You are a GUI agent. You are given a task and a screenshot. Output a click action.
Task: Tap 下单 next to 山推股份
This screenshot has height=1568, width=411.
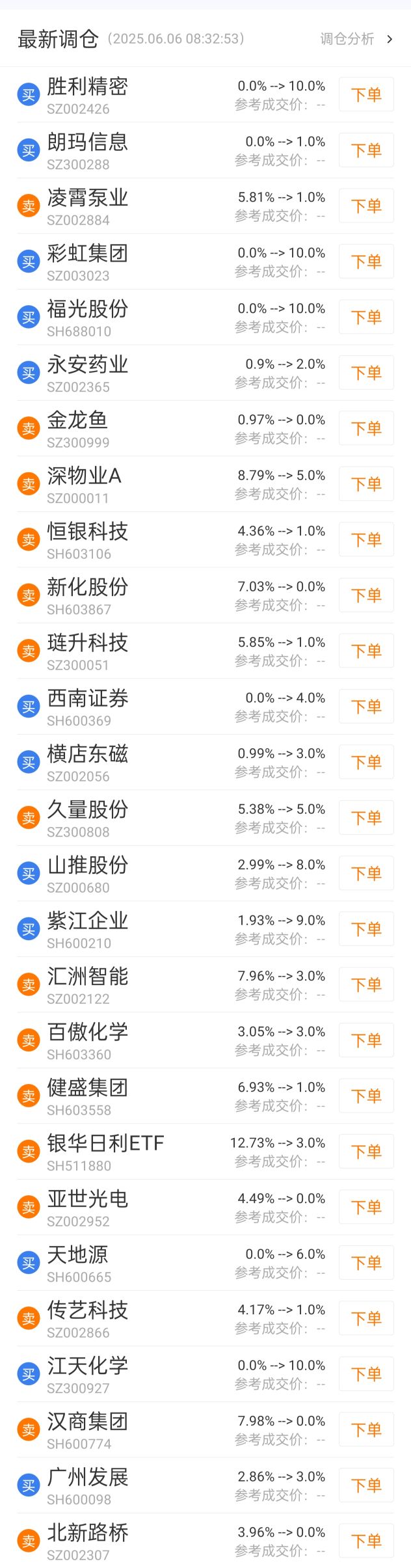tap(366, 874)
